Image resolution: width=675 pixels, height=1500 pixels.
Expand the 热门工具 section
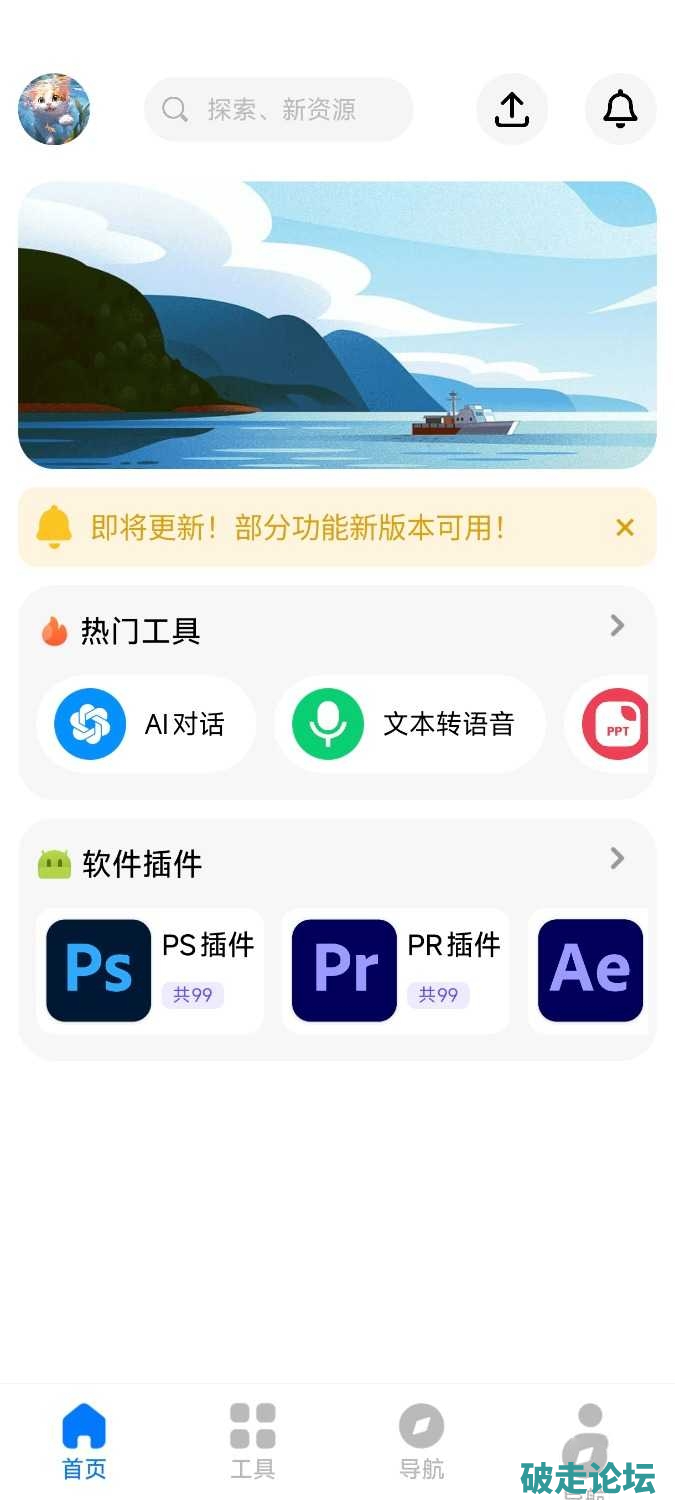point(617,626)
